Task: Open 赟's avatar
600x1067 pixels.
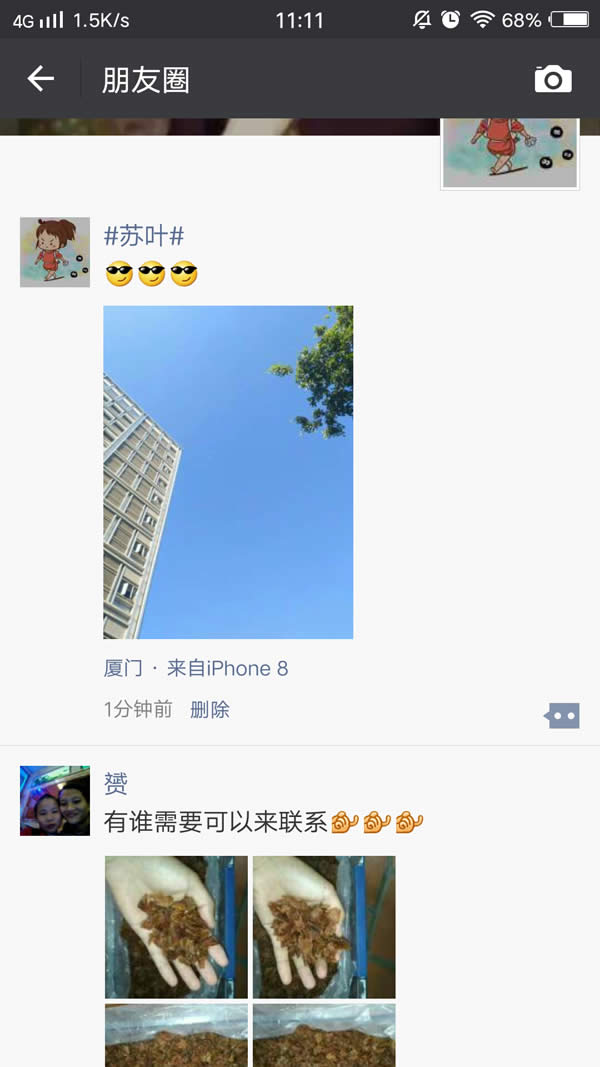Action: [55, 800]
